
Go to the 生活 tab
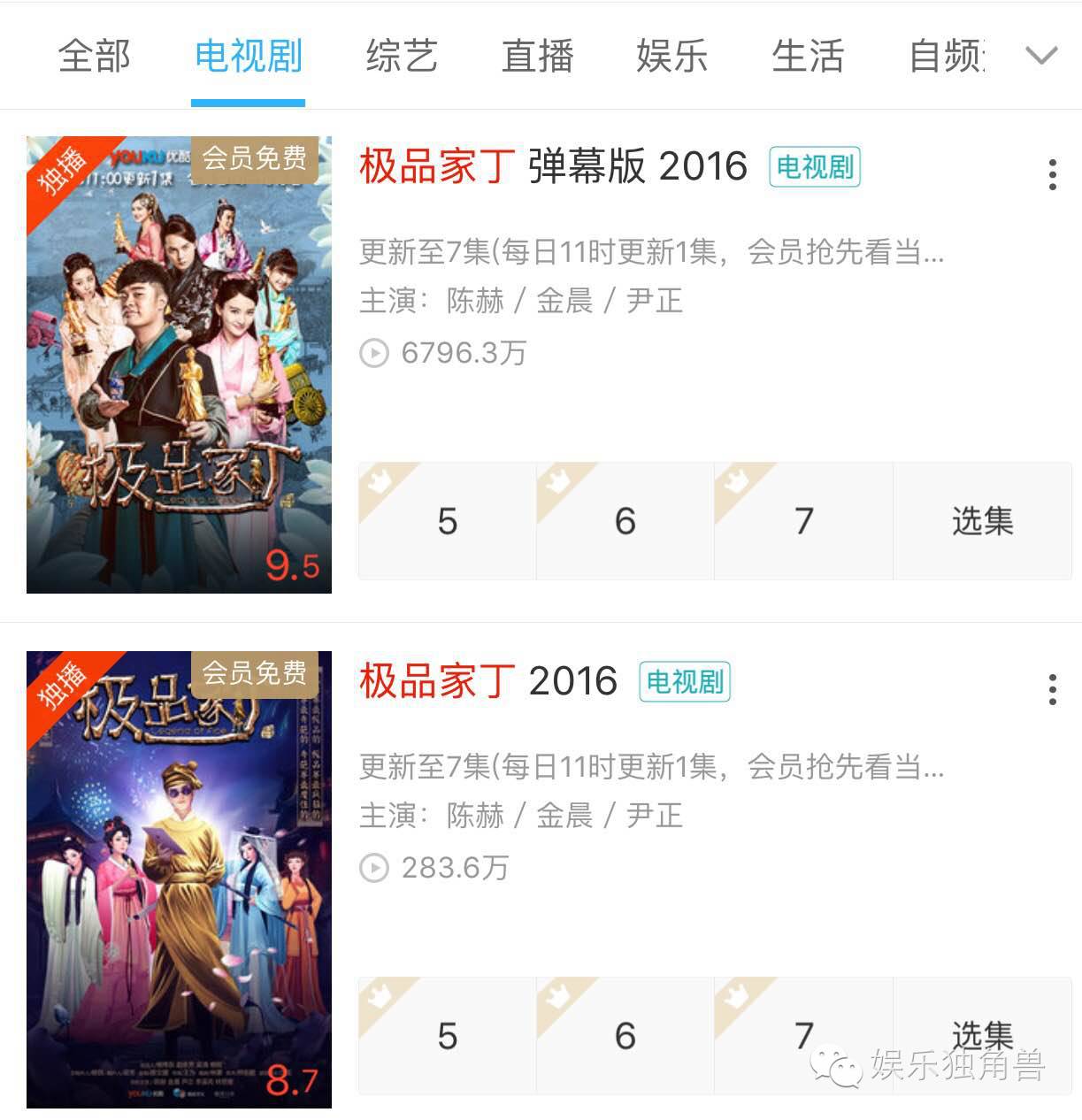click(x=807, y=56)
